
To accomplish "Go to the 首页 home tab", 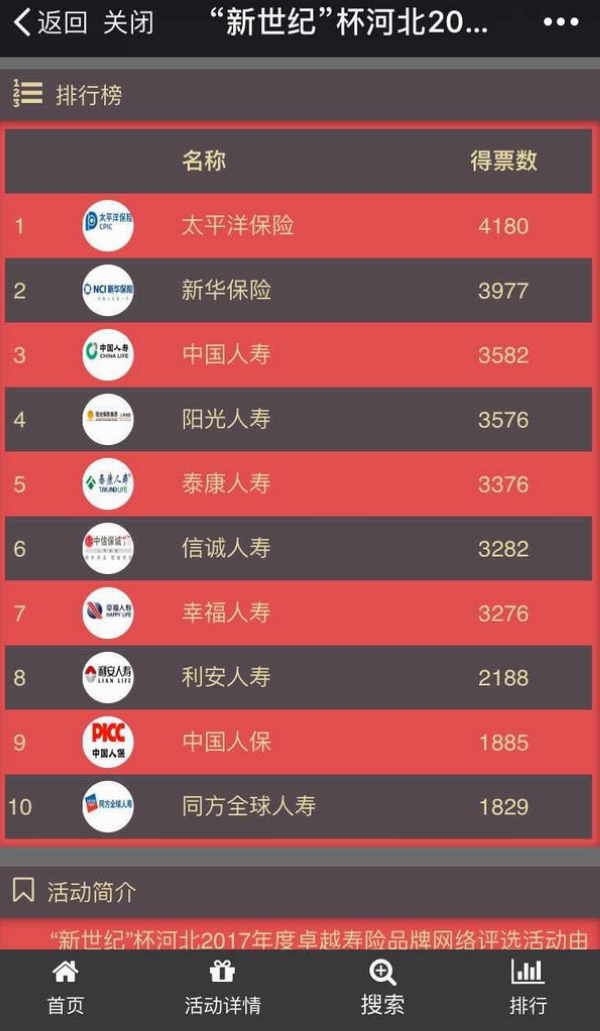I will 65,988.
